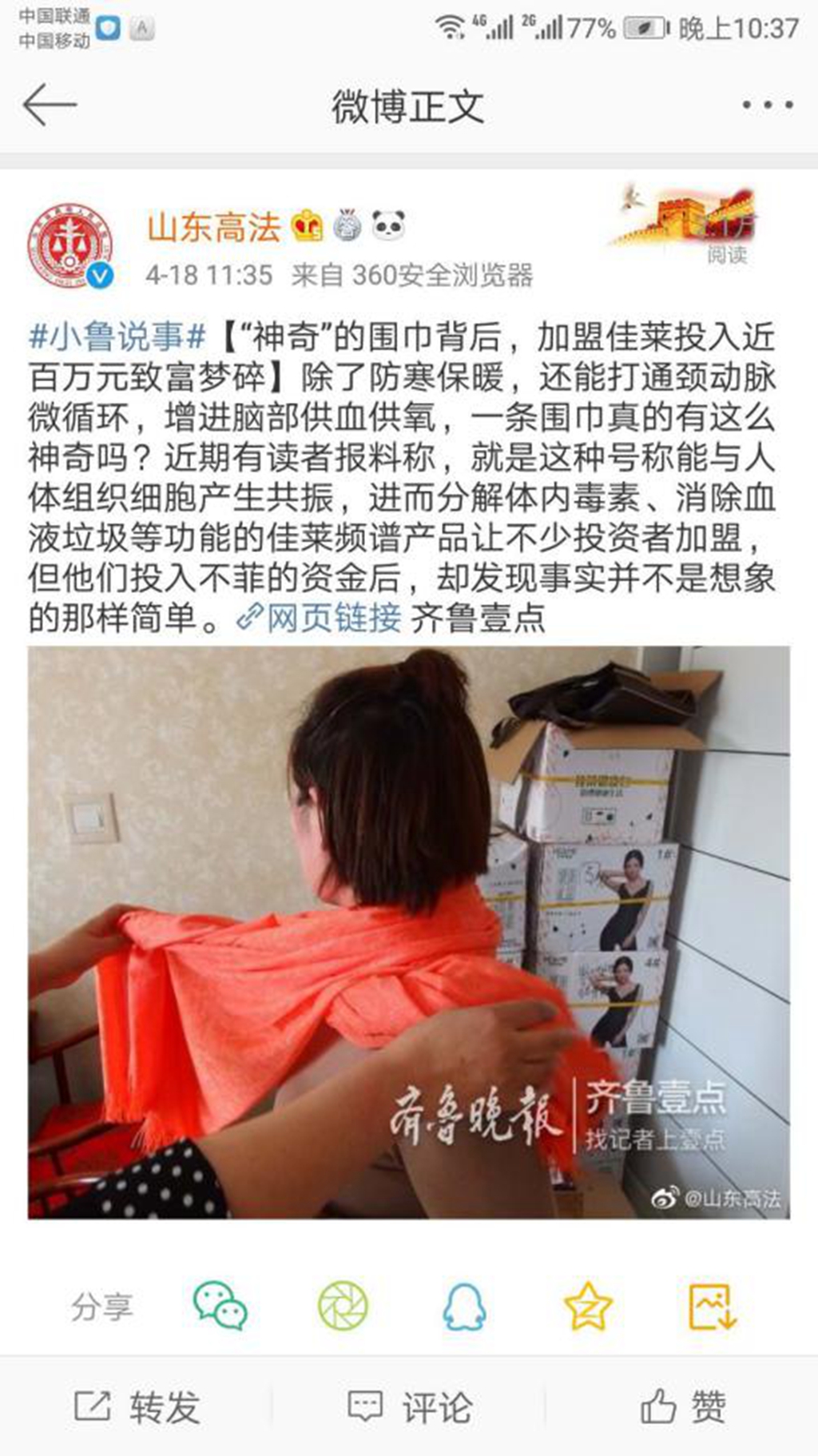The height and width of the screenshot is (1456, 818).
Task: Tap the 山东高法 account name
Action: click(x=213, y=228)
